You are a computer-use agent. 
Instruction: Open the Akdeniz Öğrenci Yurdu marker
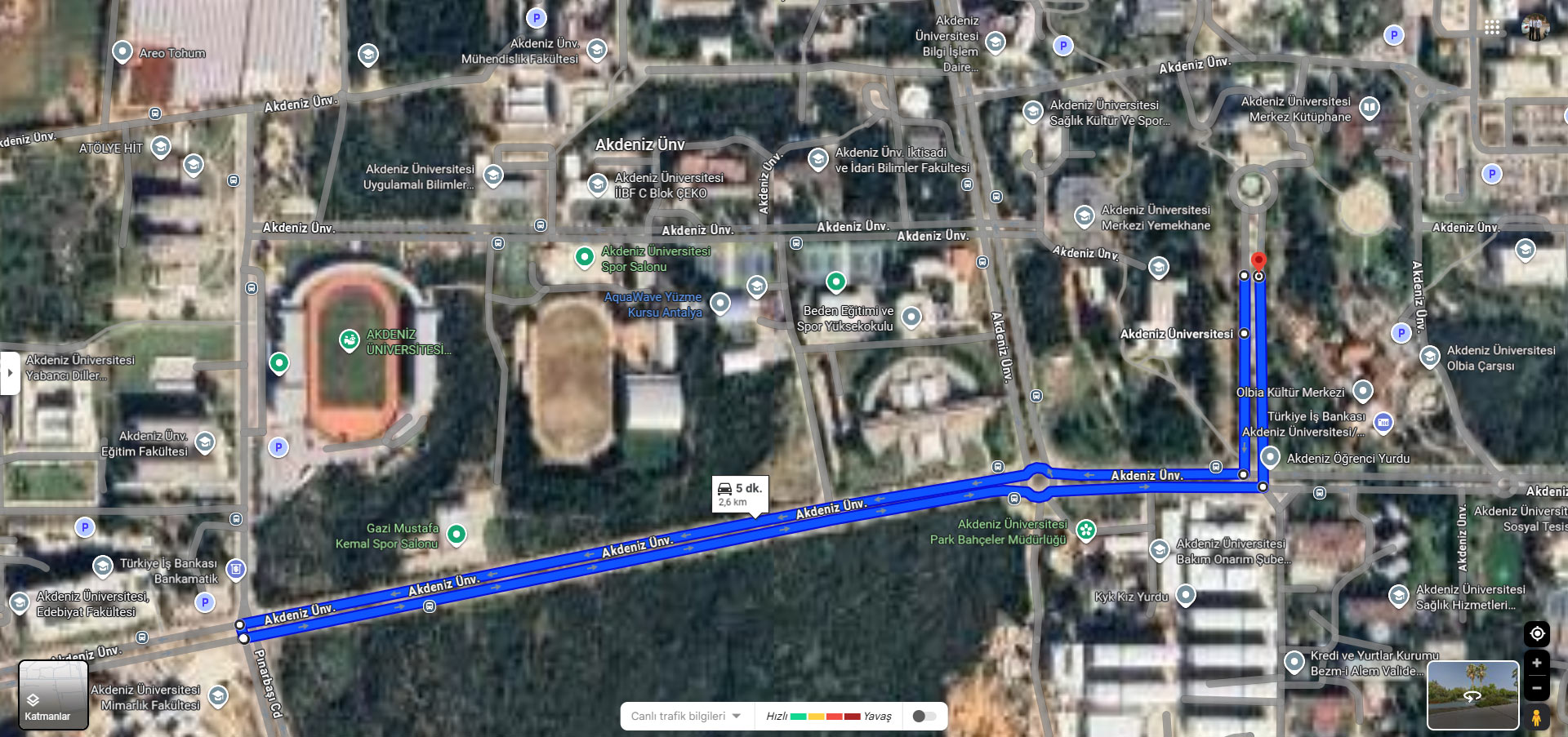pos(1270,457)
